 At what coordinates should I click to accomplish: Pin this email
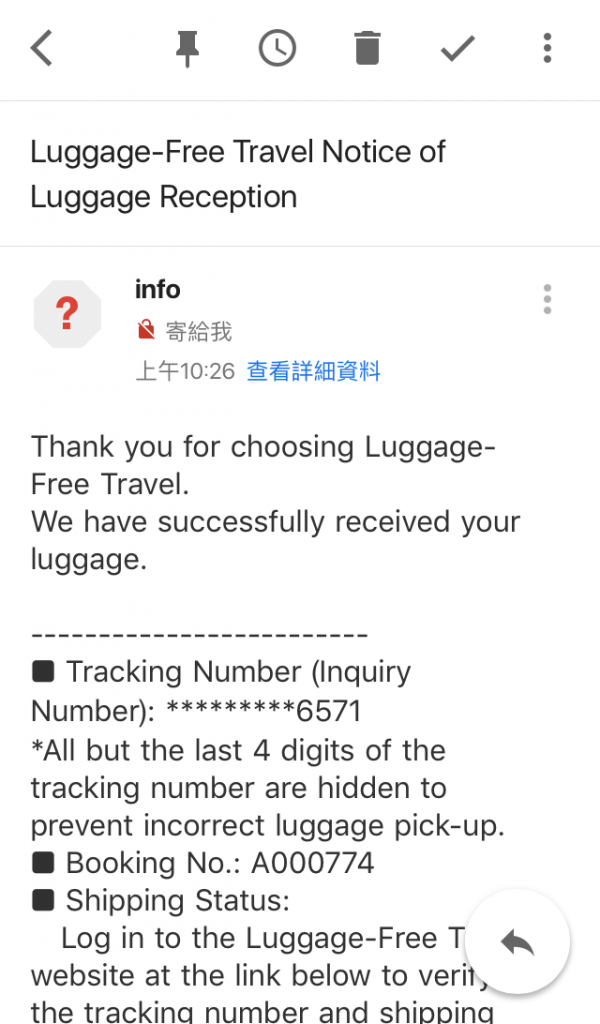(187, 48)
